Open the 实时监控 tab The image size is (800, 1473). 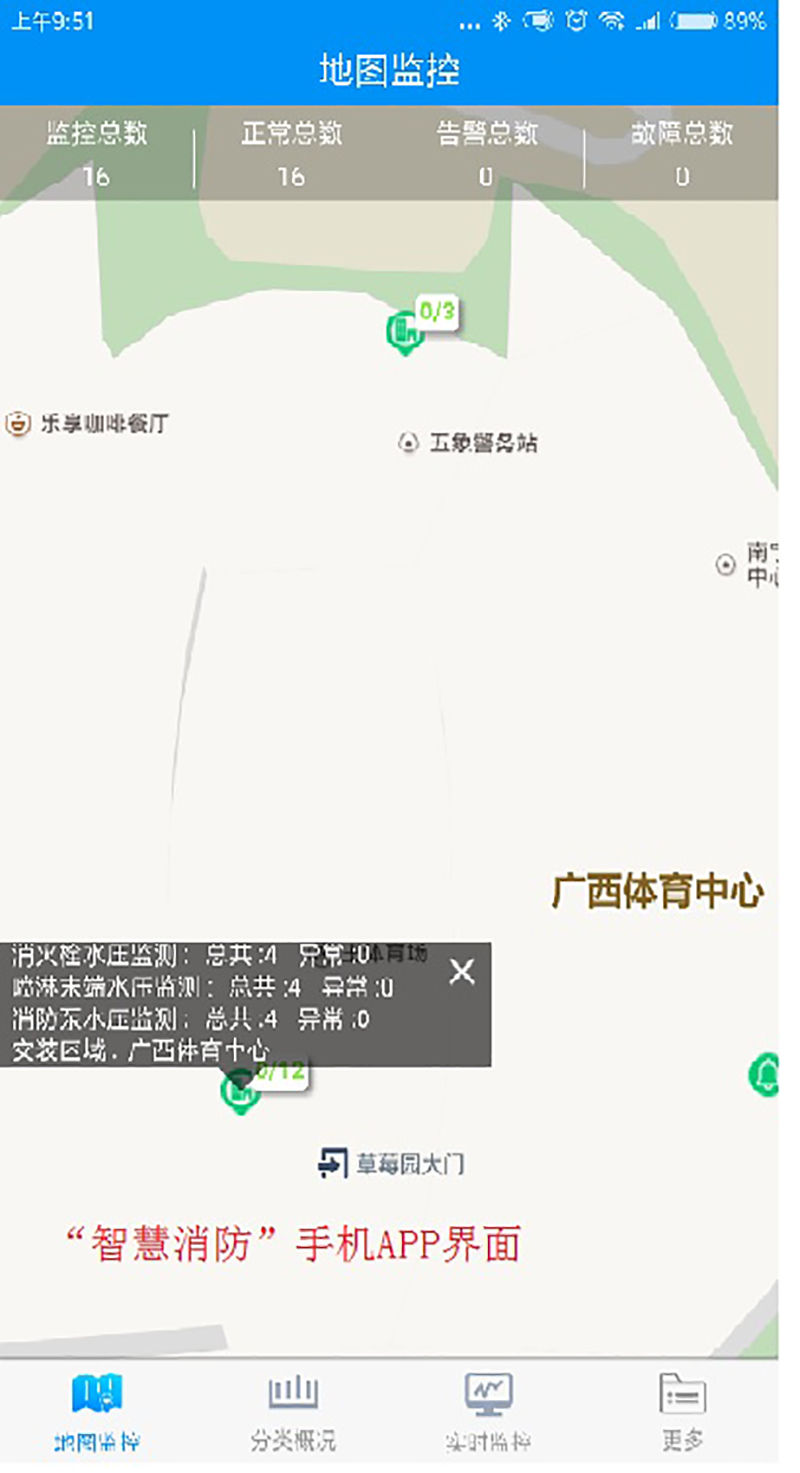(487, 1411)
